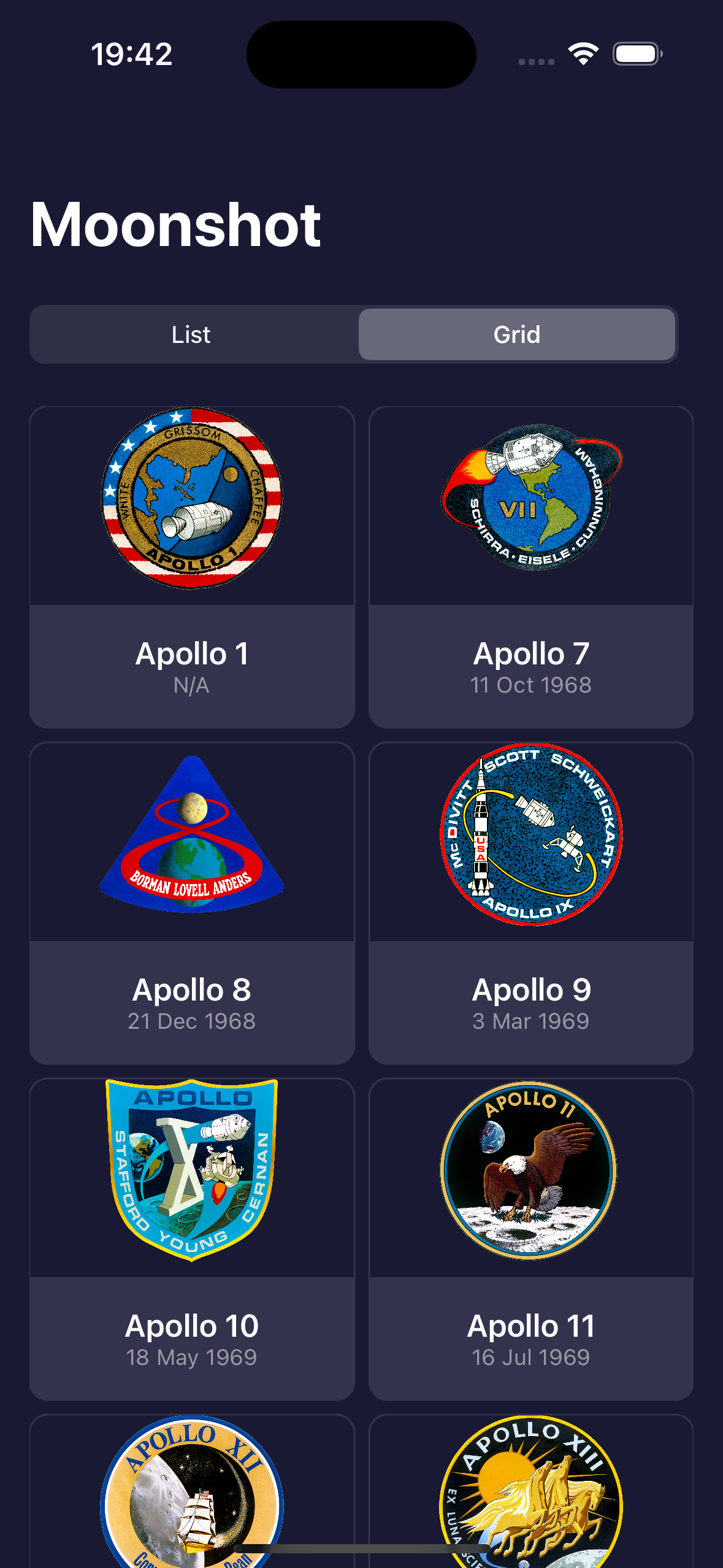Image resolution: width=723 pixels, height=1568 pixels.
Task: Toggle the view mode segmented control
Action: coord(354,334)
